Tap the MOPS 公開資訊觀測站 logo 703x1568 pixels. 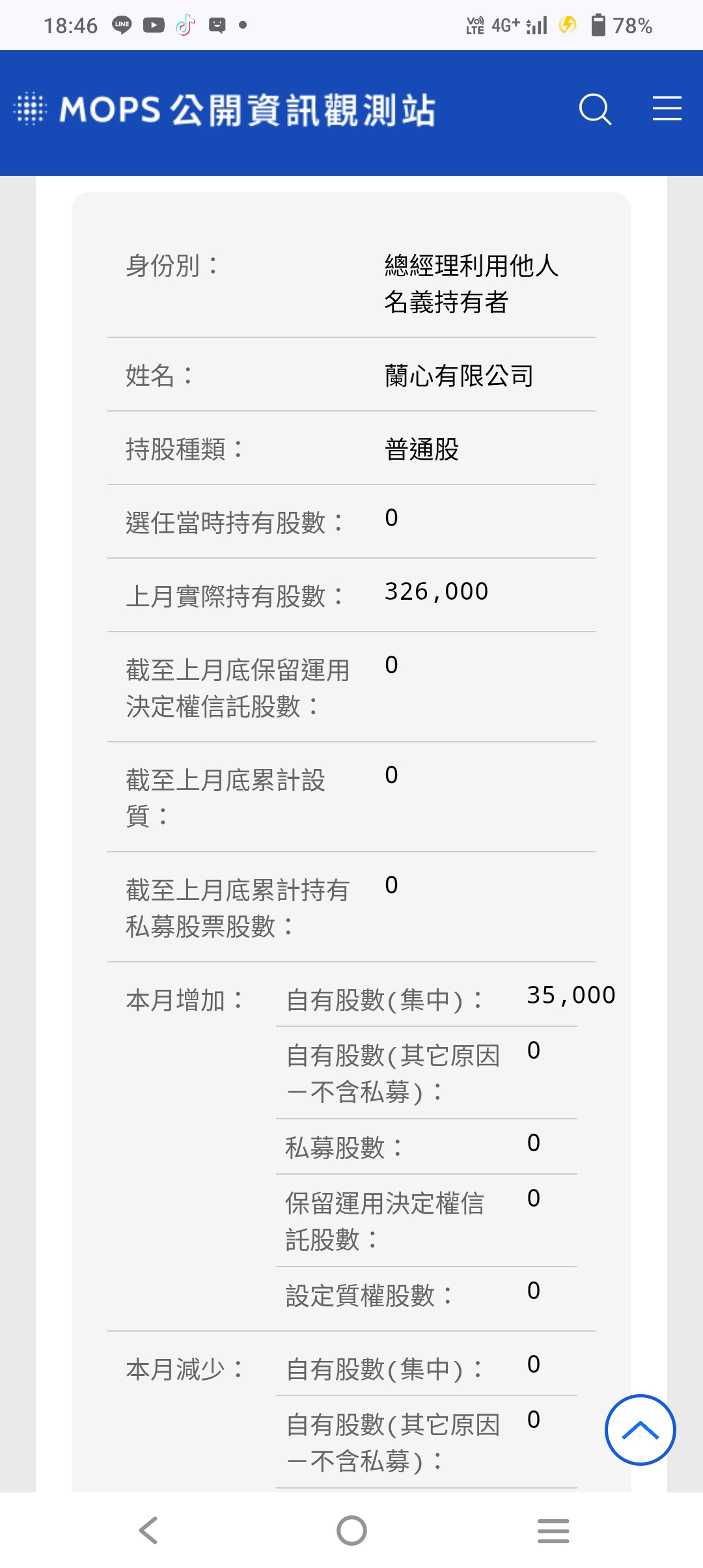click(225, 109)
